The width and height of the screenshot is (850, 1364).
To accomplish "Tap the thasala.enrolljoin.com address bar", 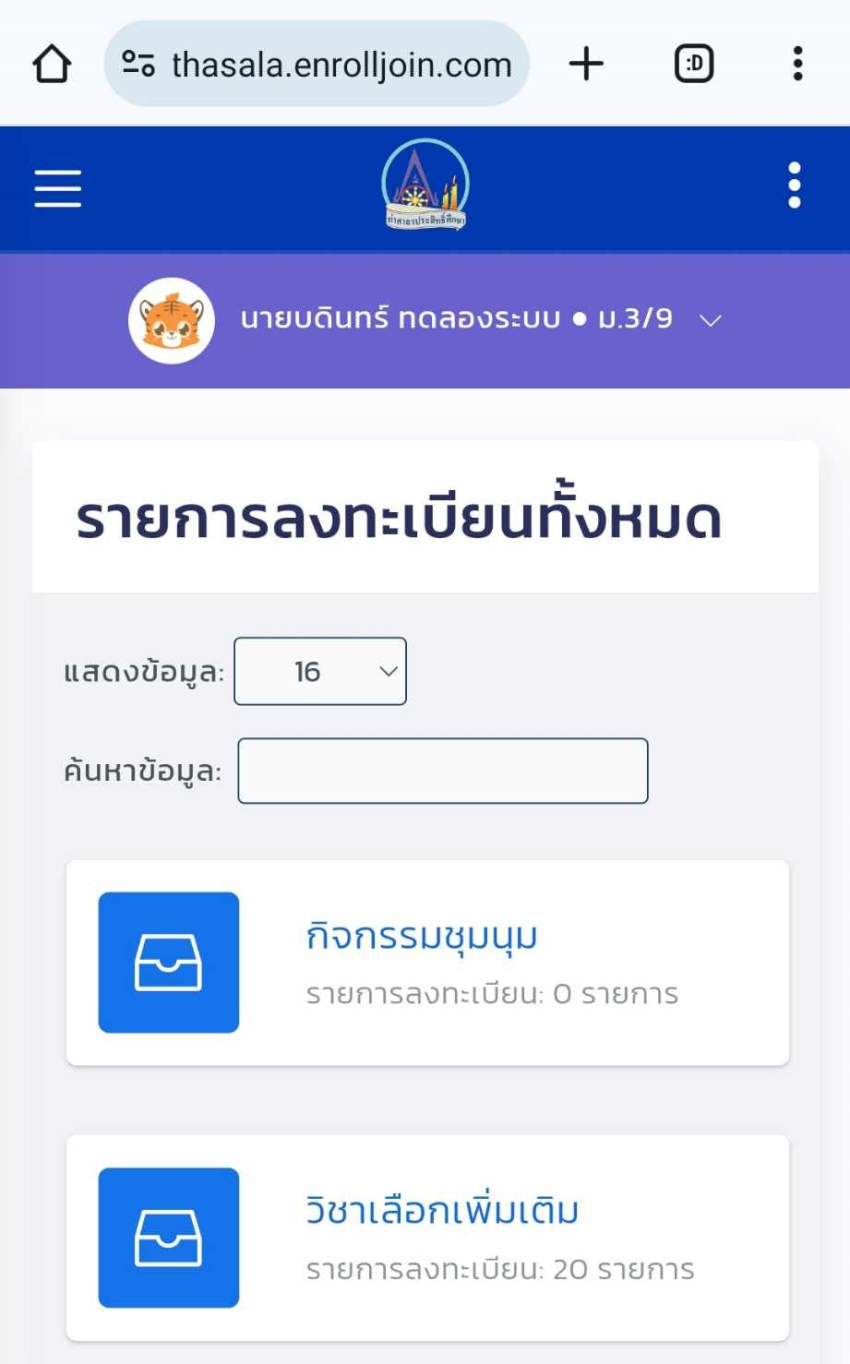I will (330, 65).
